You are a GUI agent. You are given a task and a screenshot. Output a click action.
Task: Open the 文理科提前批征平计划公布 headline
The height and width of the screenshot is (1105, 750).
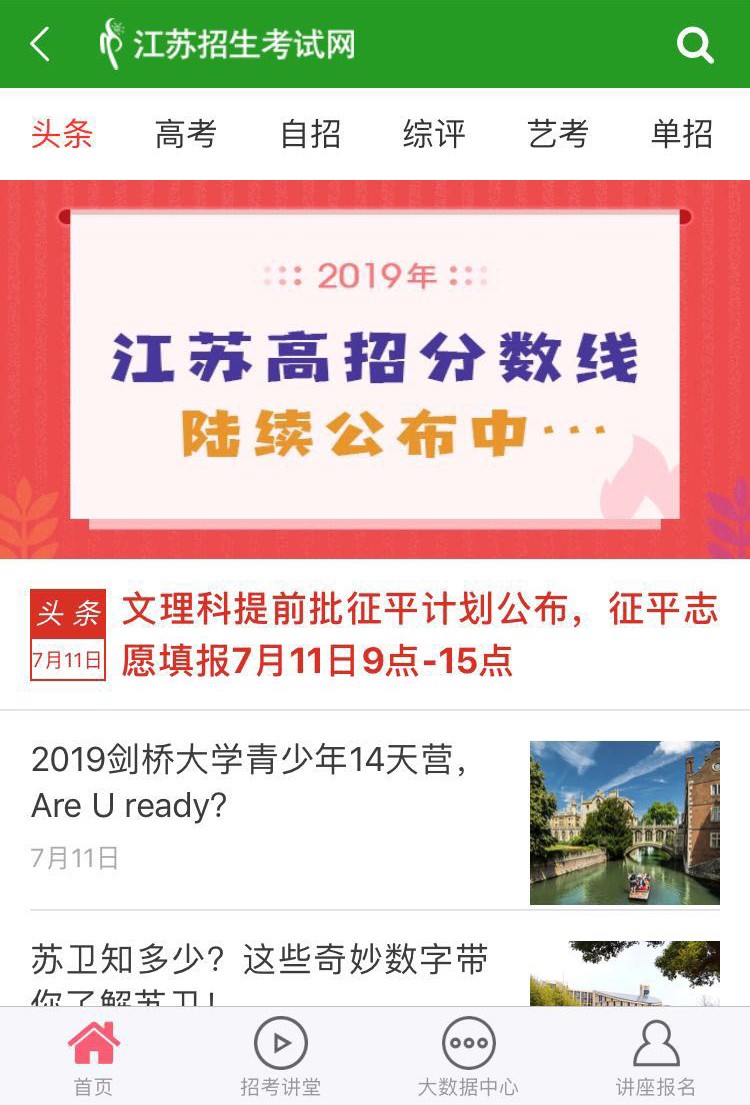click(x=419, y=635)
